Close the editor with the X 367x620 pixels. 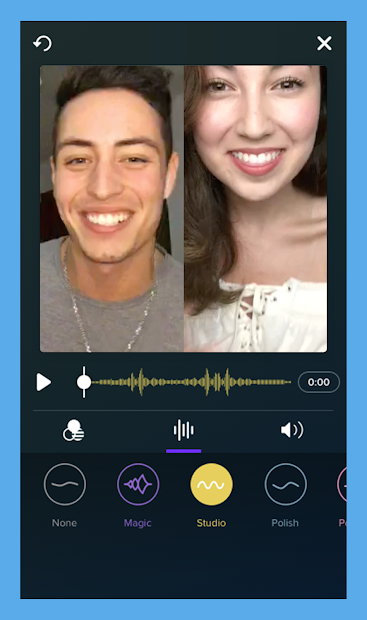pos(324,43)
